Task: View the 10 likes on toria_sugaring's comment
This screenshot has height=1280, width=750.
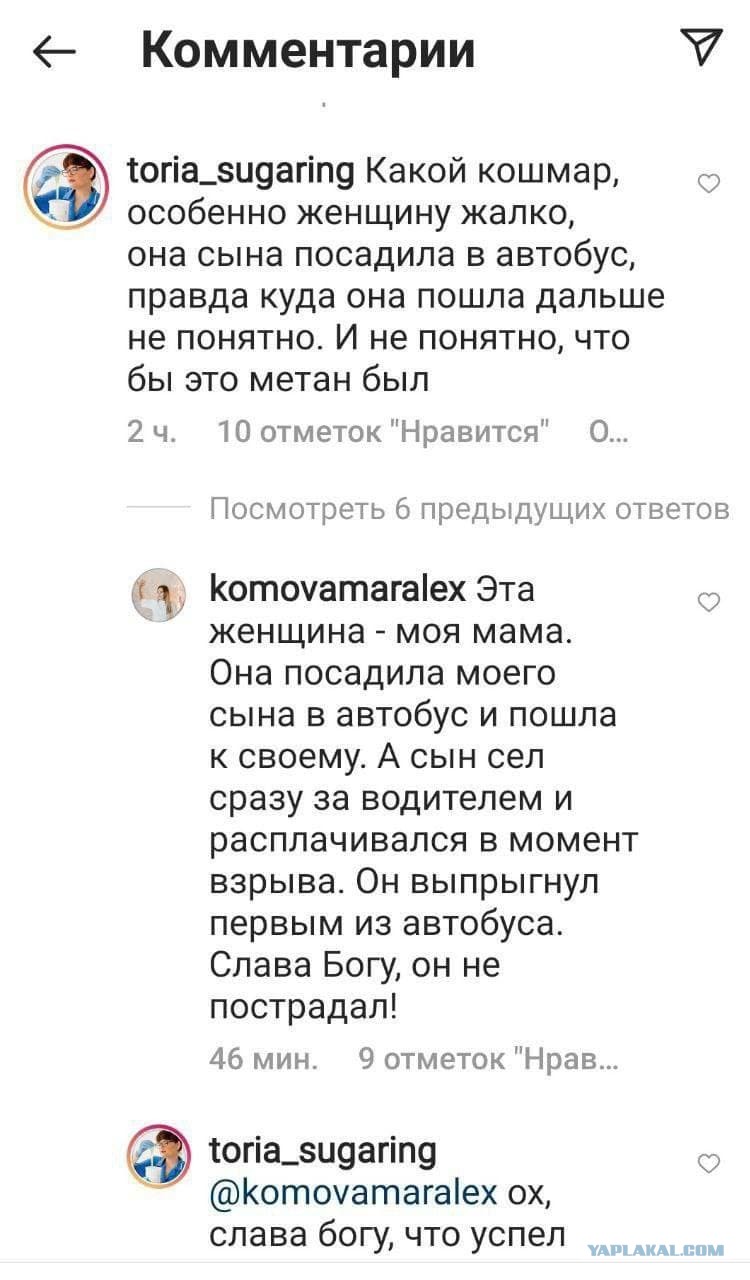Action: coord(385,432)
